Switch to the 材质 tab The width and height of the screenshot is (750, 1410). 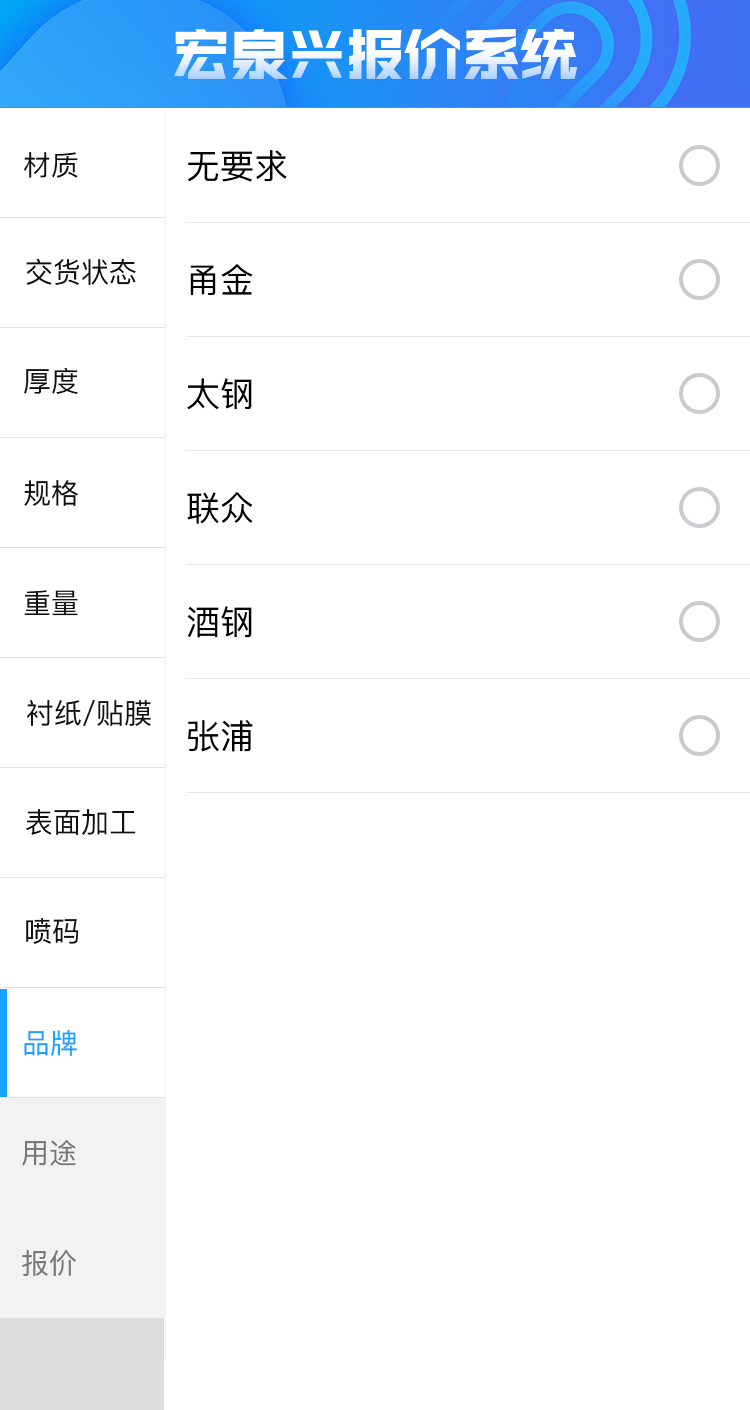coord(82,165)
